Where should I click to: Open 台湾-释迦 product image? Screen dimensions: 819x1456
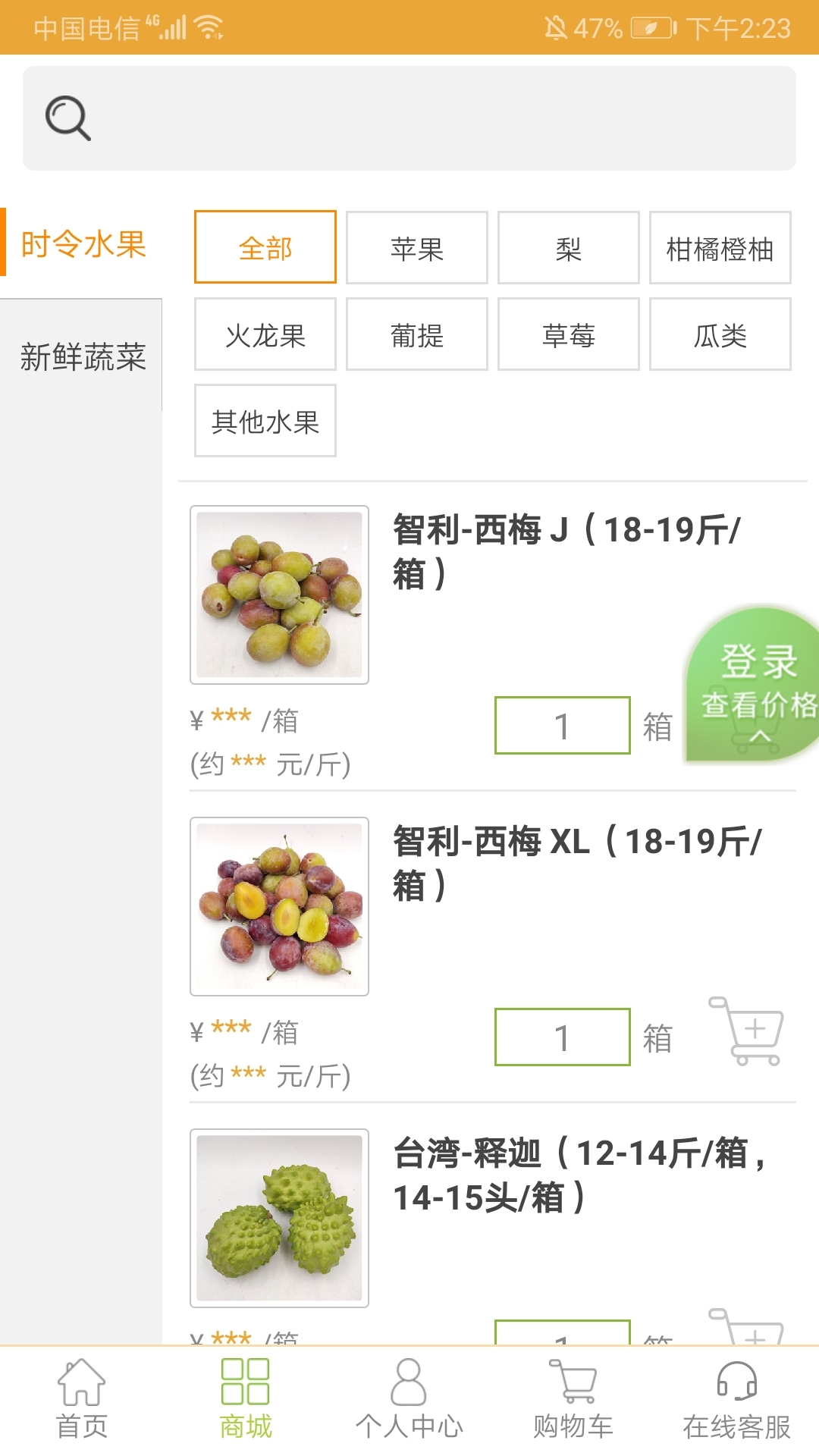(x=279, y=1218)
